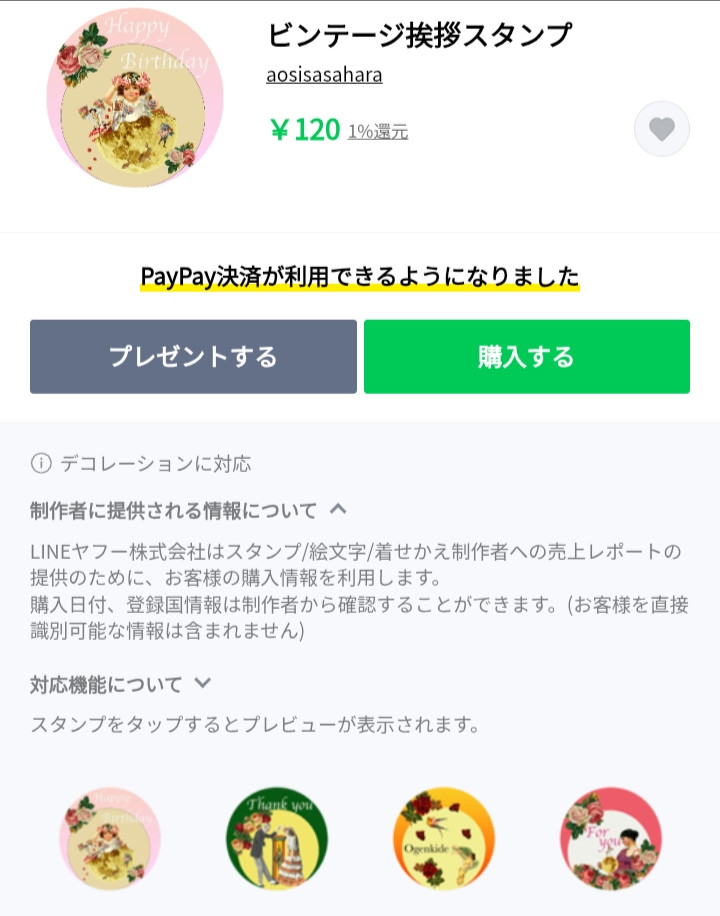Image resolution: width=720 pixels, height=916 pixels.
Task: Tap プレゼントする to gift the stickers
Action: pos(193,357)
